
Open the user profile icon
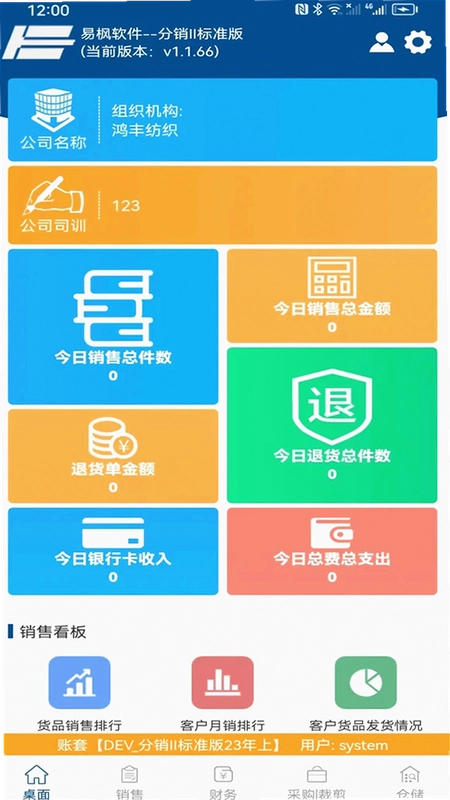pos(382,42)
